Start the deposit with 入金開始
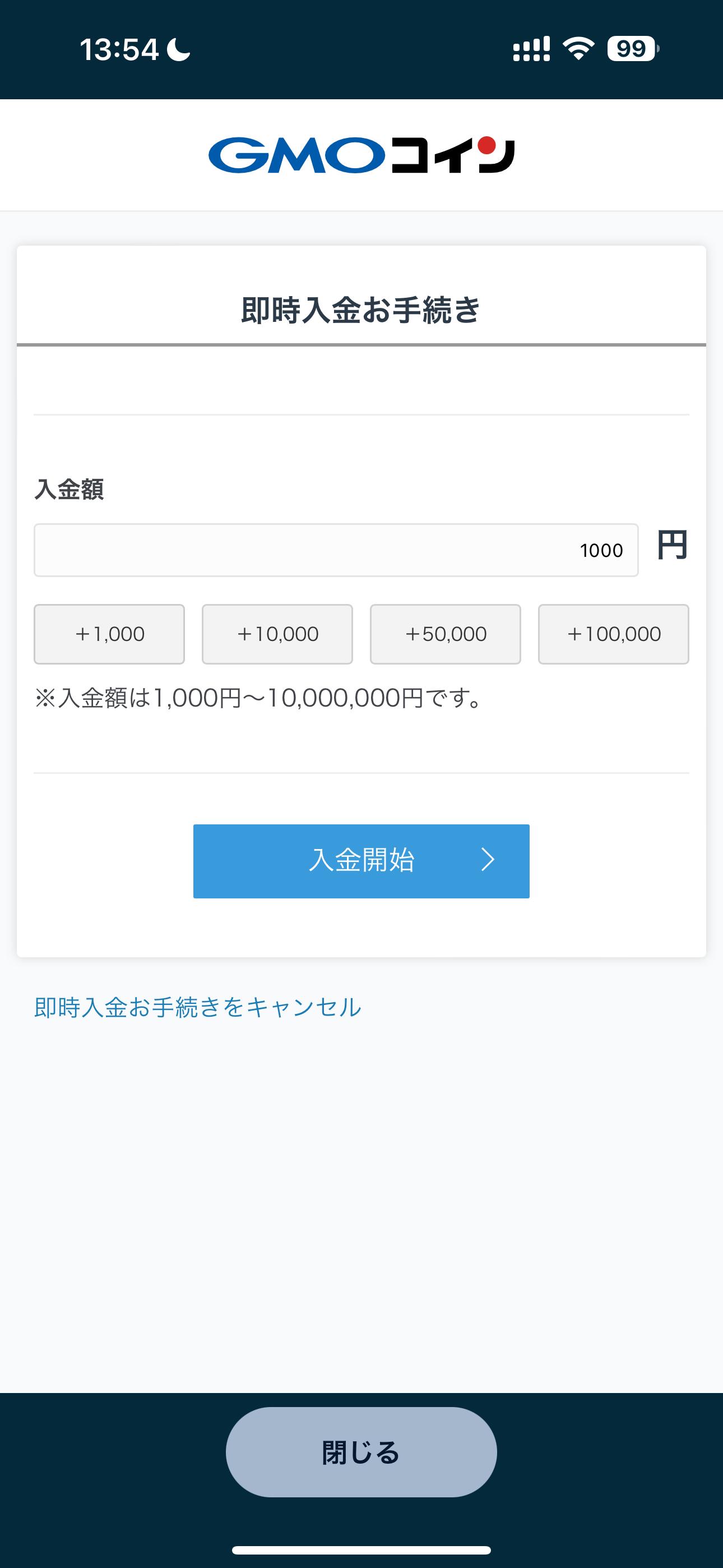723x1568 pixels. pyautogui.click(x=361, y=861)
